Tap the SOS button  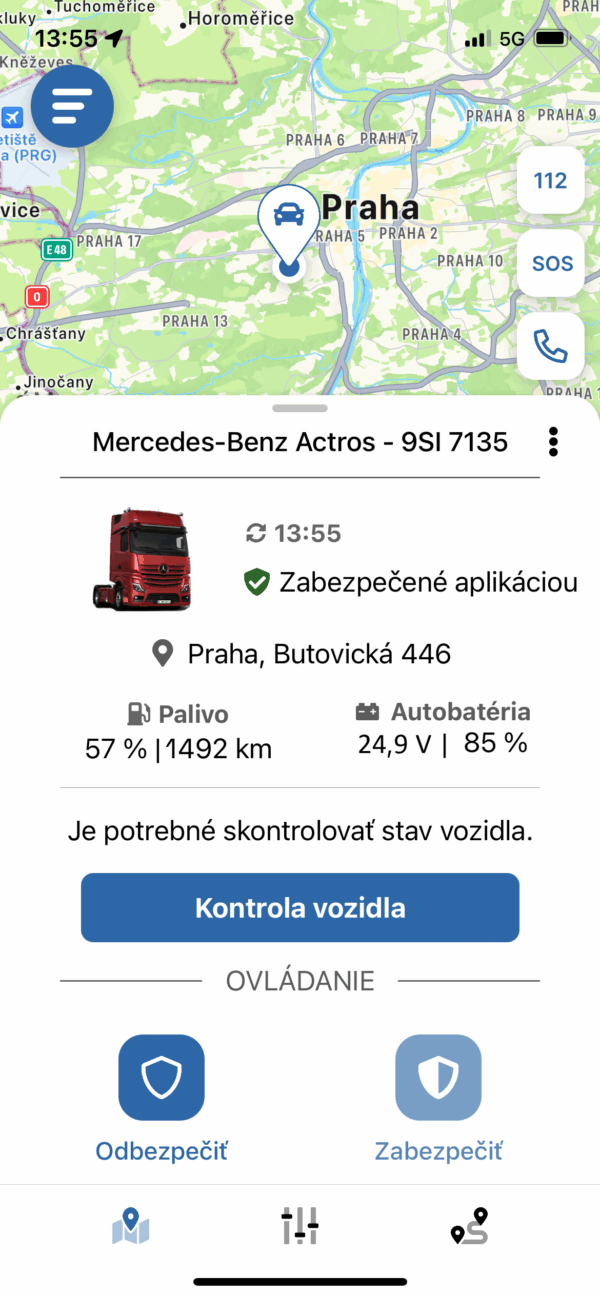[551, 263]
